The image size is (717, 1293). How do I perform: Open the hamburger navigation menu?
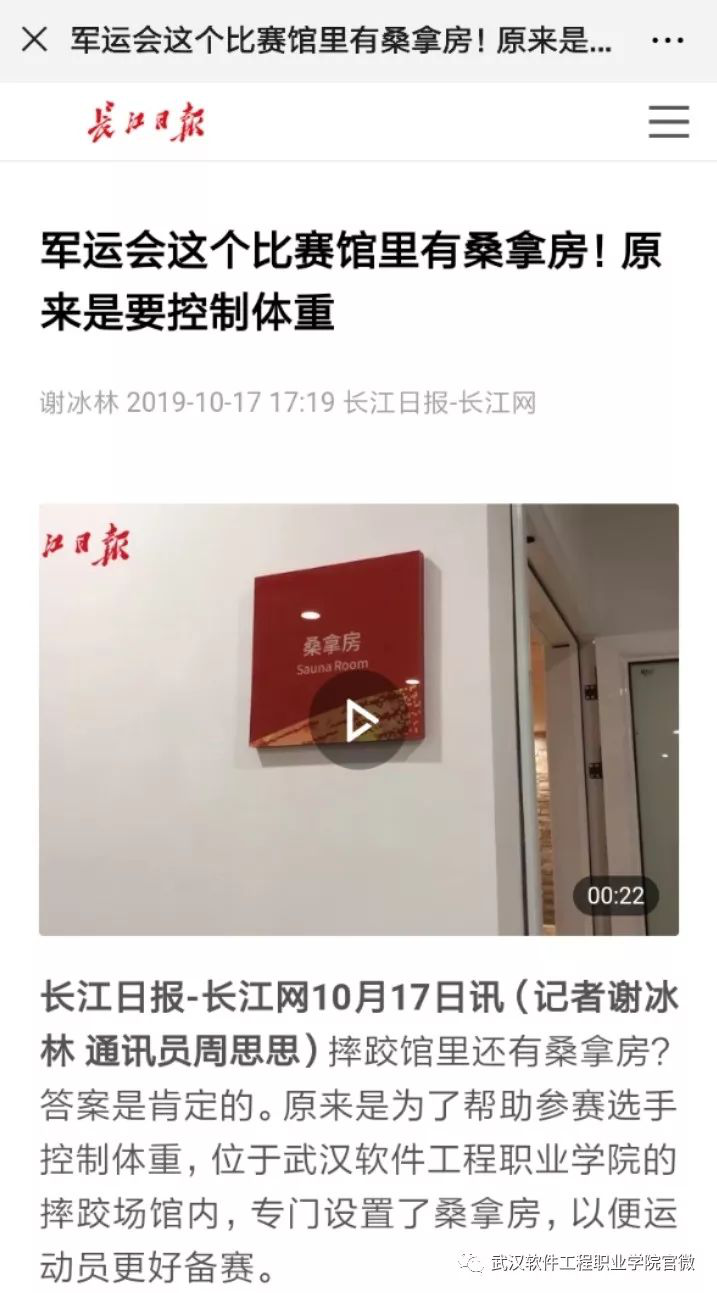point(669,122)
